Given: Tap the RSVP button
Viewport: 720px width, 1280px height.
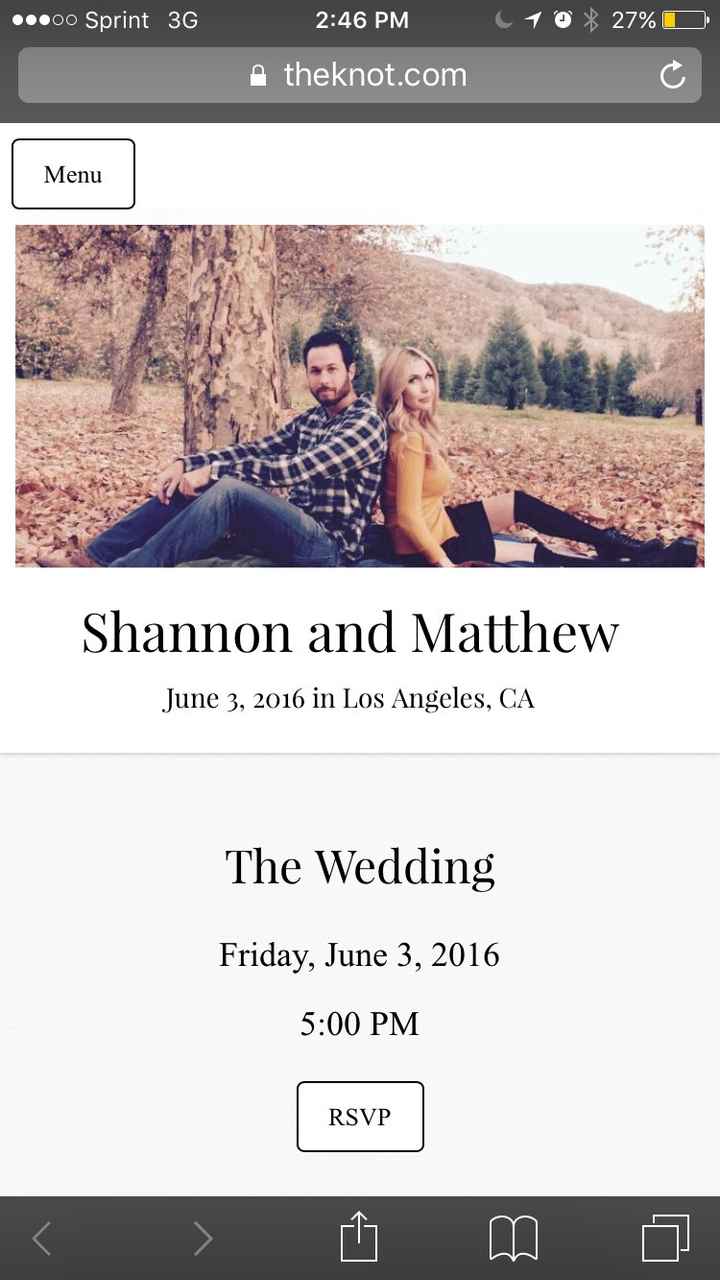Looking at the screenshot, I should tap(360, 1116).
